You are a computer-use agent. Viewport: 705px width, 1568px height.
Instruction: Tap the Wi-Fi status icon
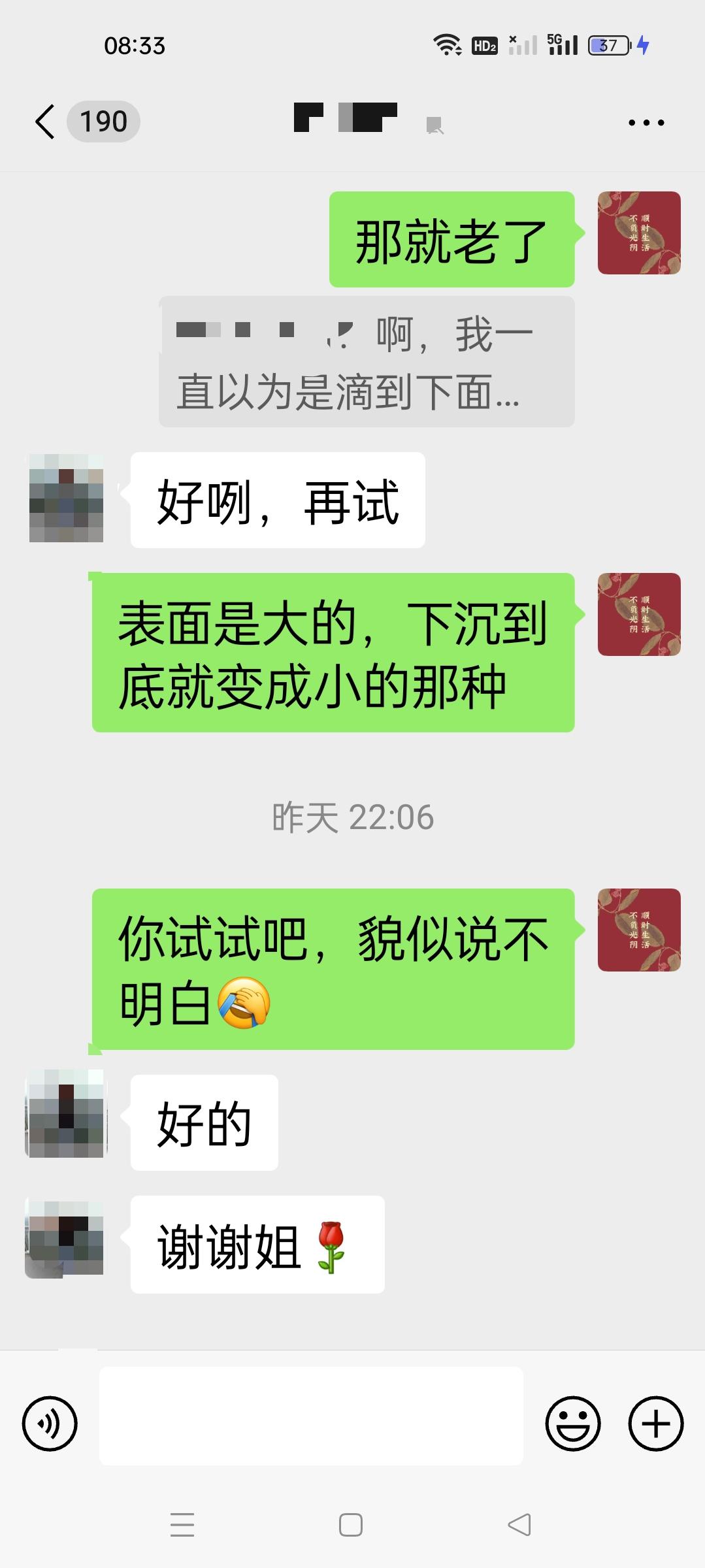(447, 44)
